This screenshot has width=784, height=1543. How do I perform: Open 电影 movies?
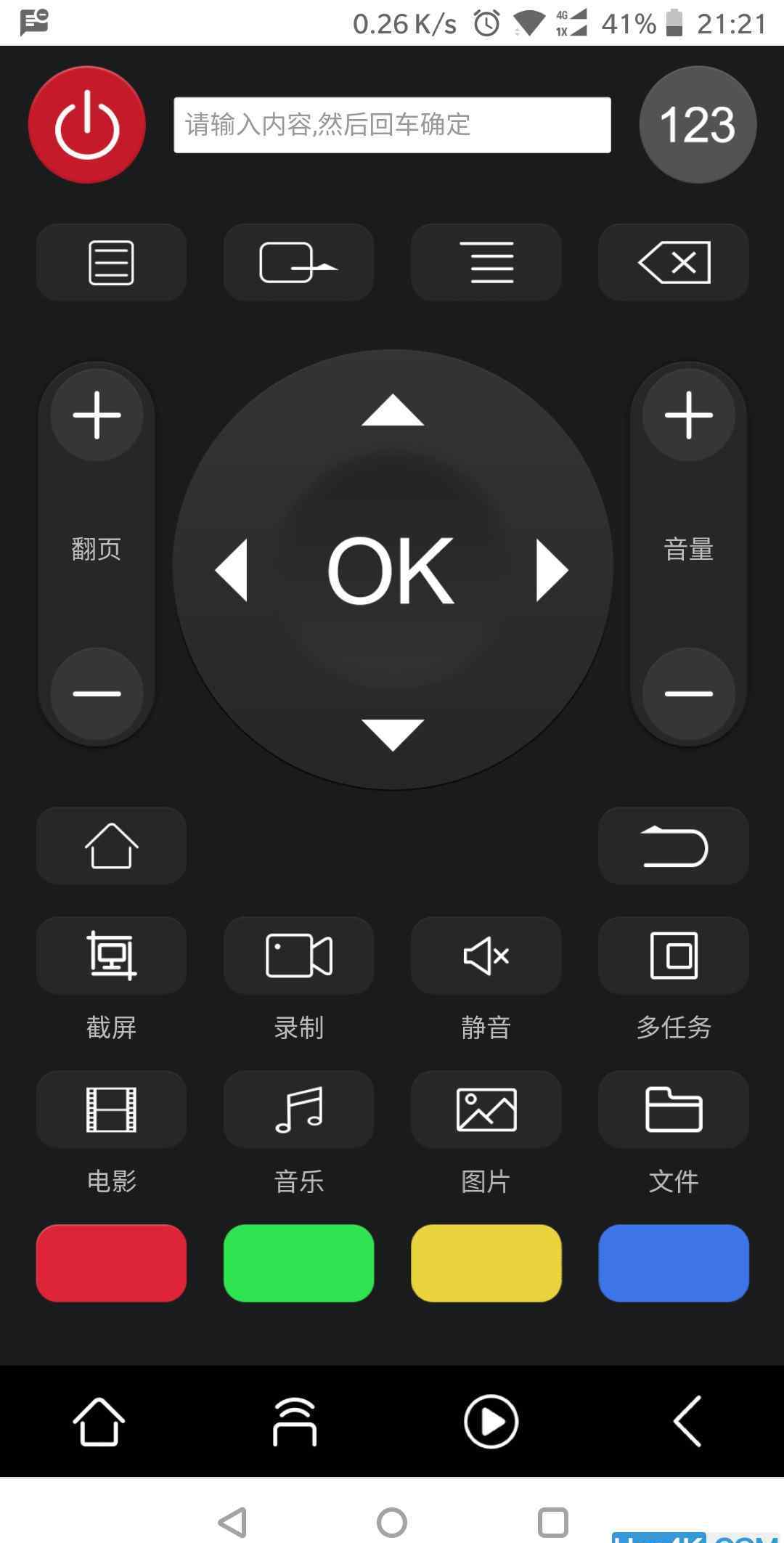pyautogui.click(x=111, y=1110)
